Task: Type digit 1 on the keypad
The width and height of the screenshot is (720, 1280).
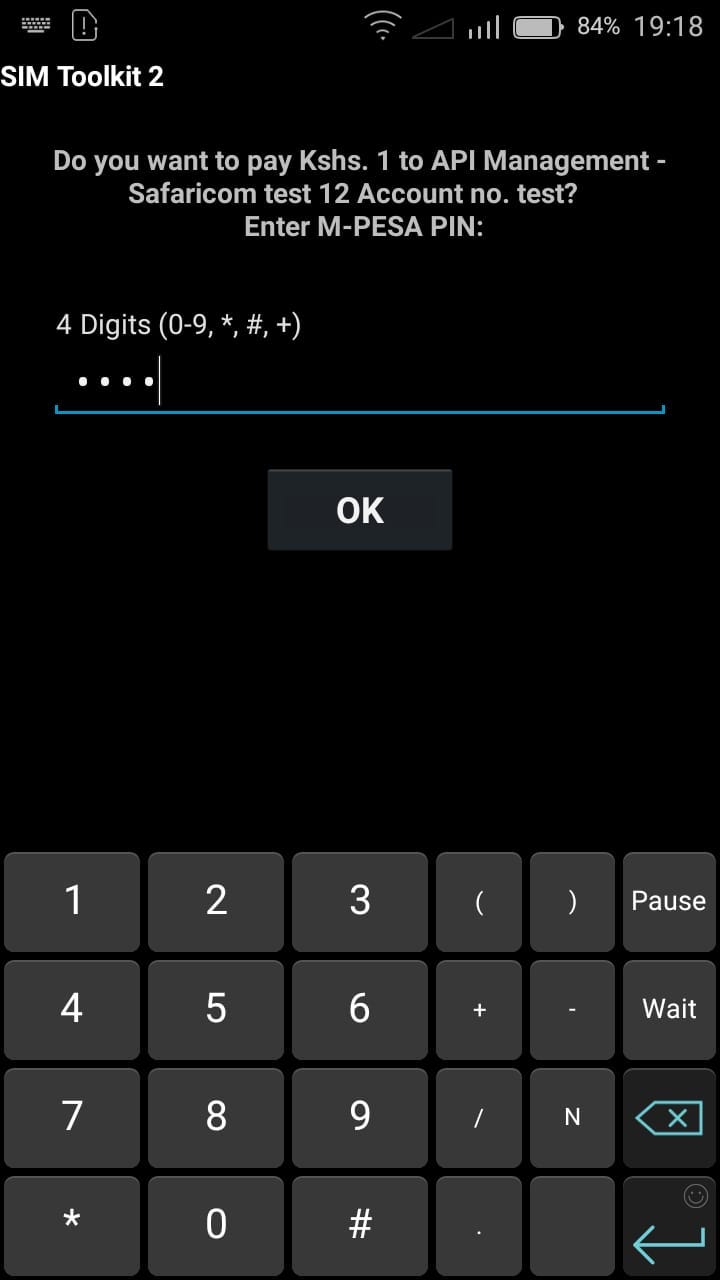Action: [72, 901]
